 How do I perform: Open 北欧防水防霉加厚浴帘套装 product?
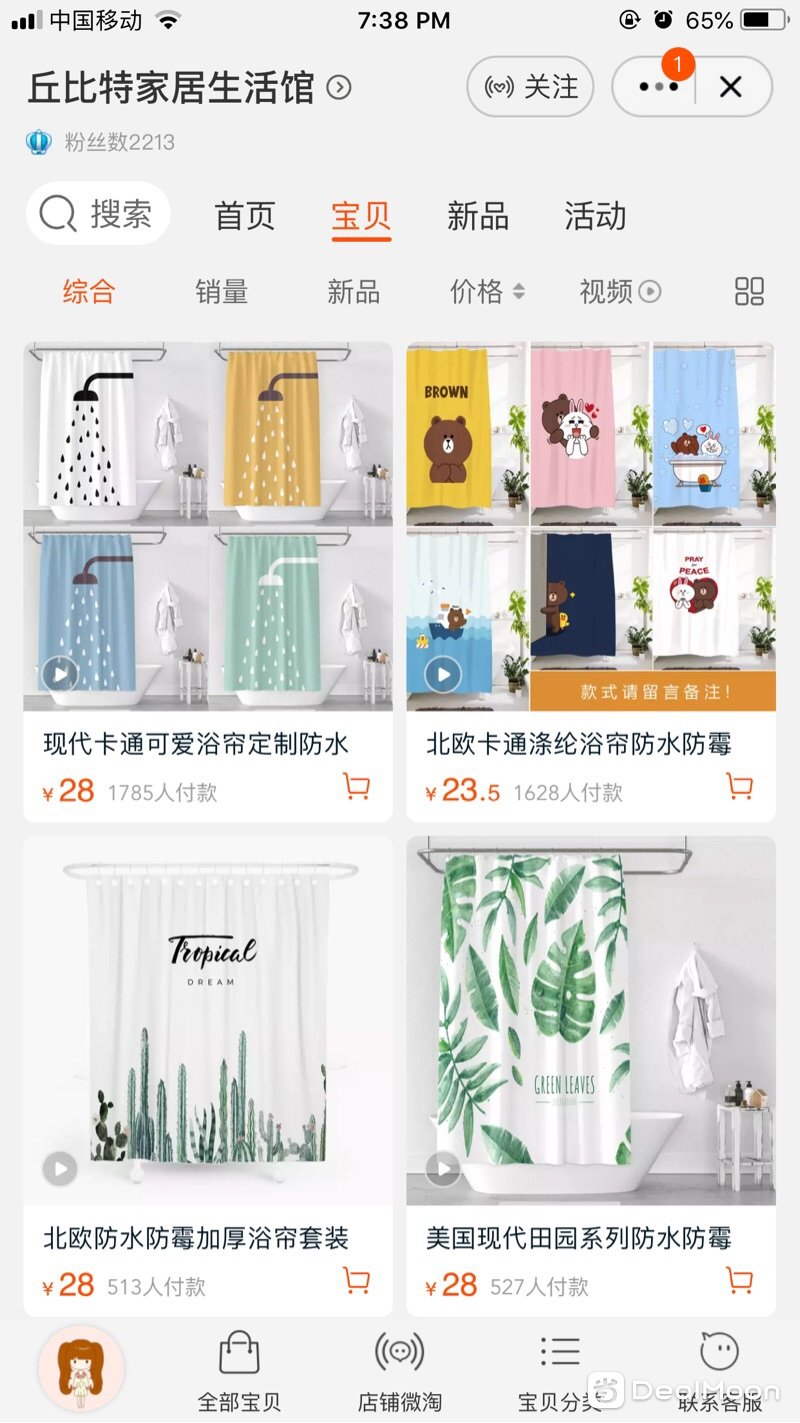coord(207,1020)
